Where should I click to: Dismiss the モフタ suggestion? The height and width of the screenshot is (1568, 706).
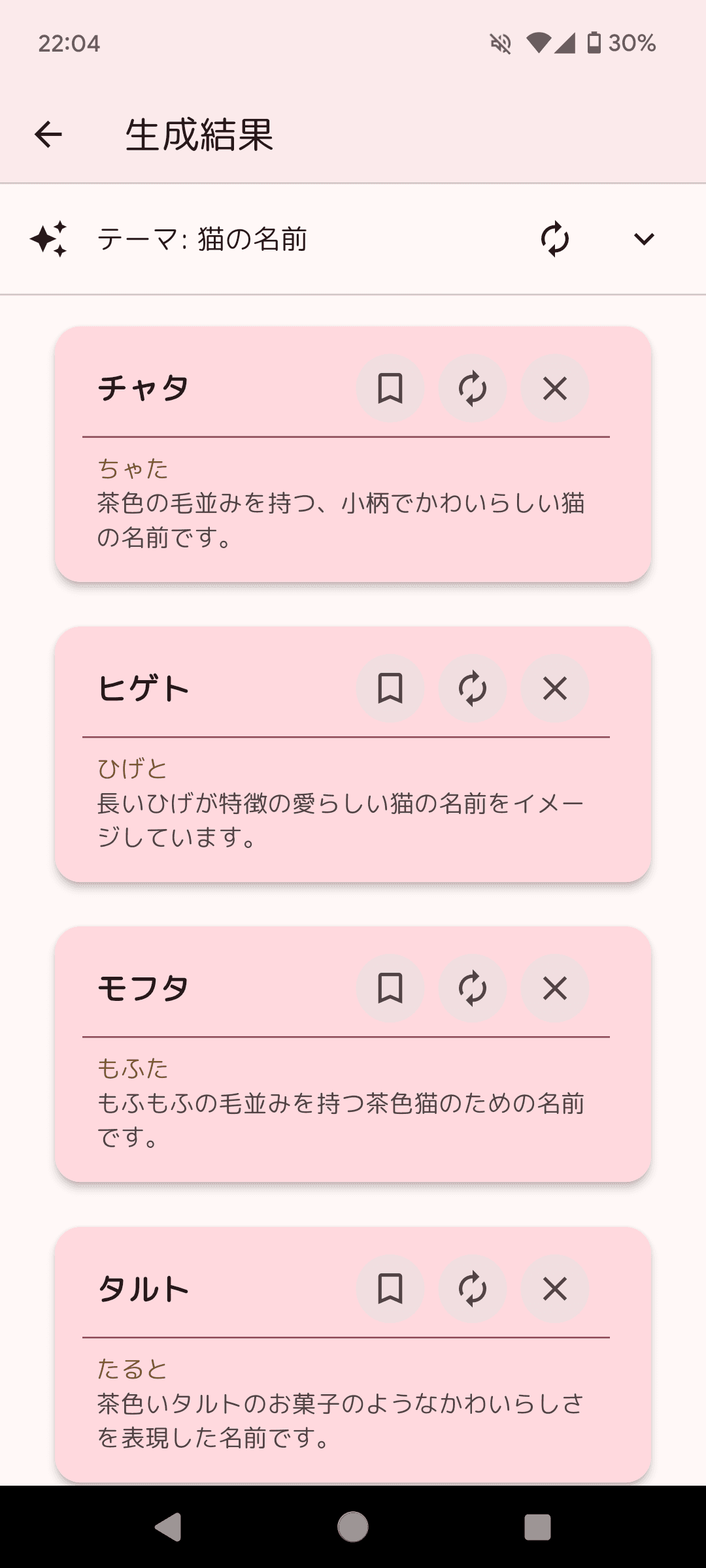pyautogui.click(x=555, y=988)
